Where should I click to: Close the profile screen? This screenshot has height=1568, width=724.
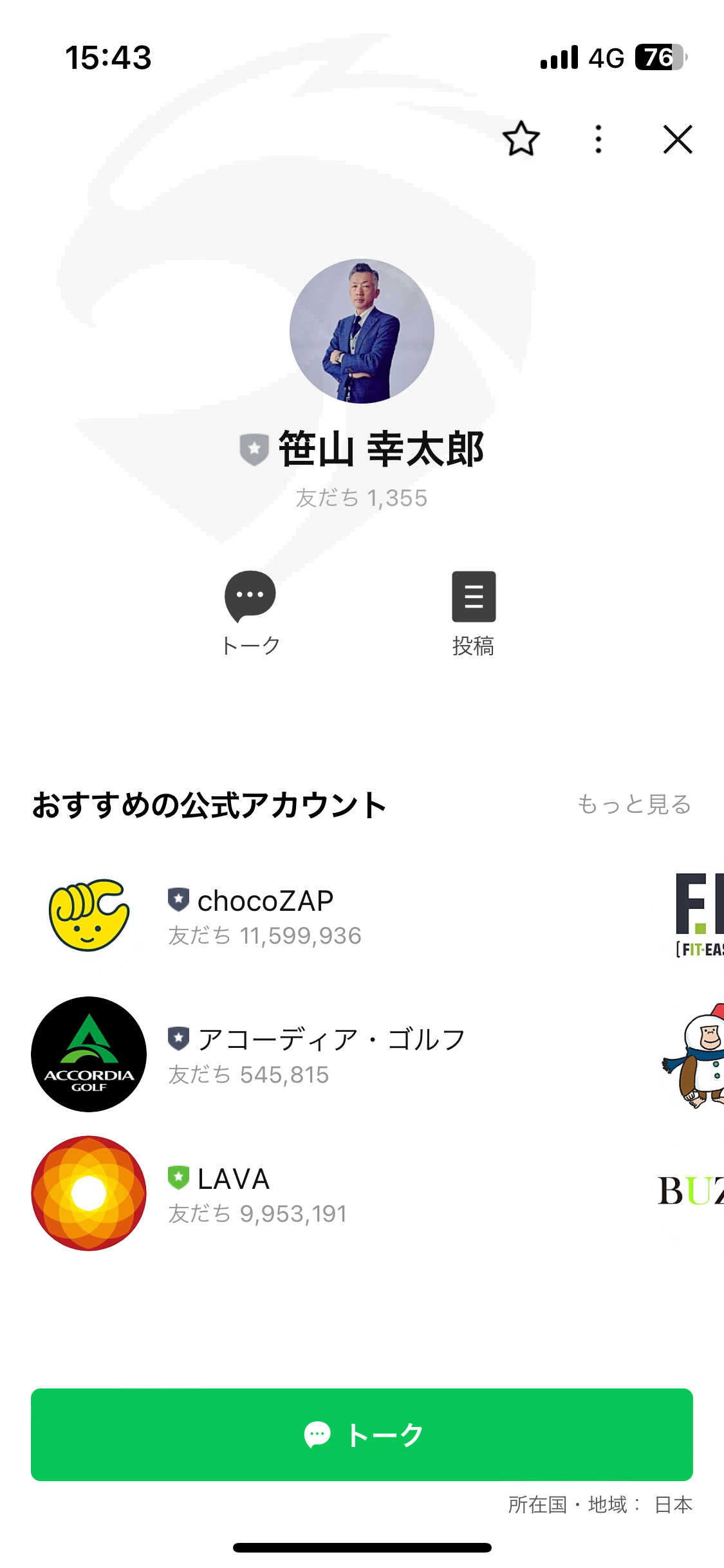[678, 139]
